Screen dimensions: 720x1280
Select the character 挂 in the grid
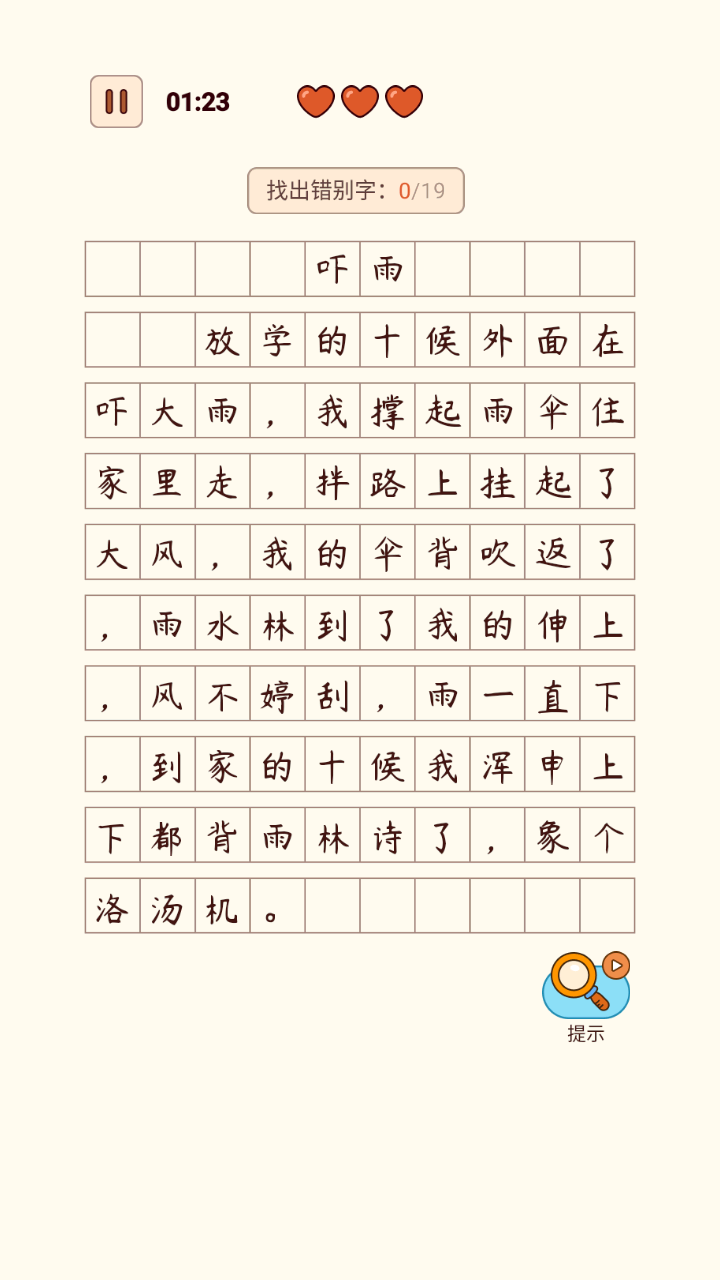[x=497, y=482]
